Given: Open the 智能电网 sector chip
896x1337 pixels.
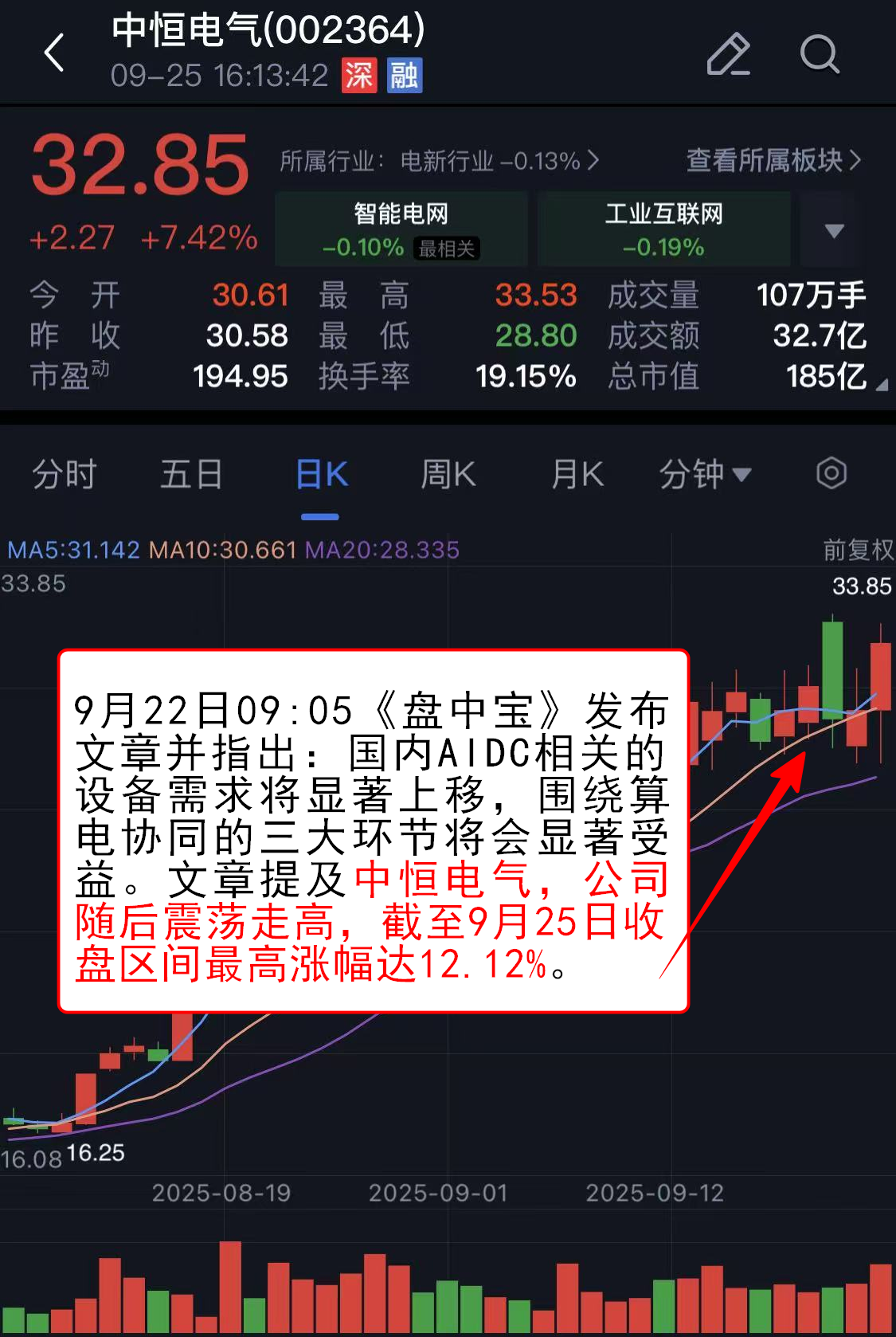Looking at the screenshot, I should coord(401,229).
